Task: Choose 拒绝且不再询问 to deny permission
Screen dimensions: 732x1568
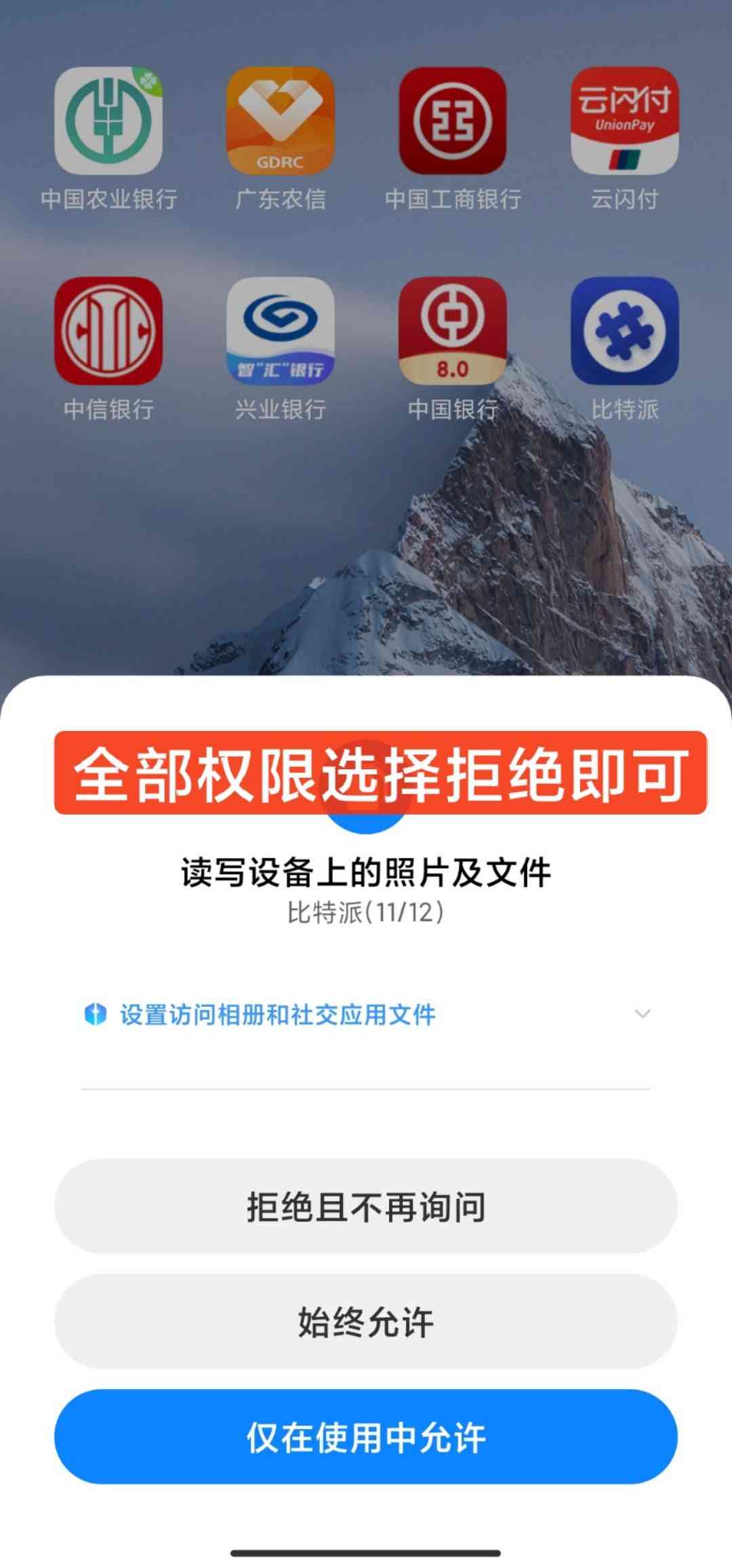Action: click(x=366, y=1207)
